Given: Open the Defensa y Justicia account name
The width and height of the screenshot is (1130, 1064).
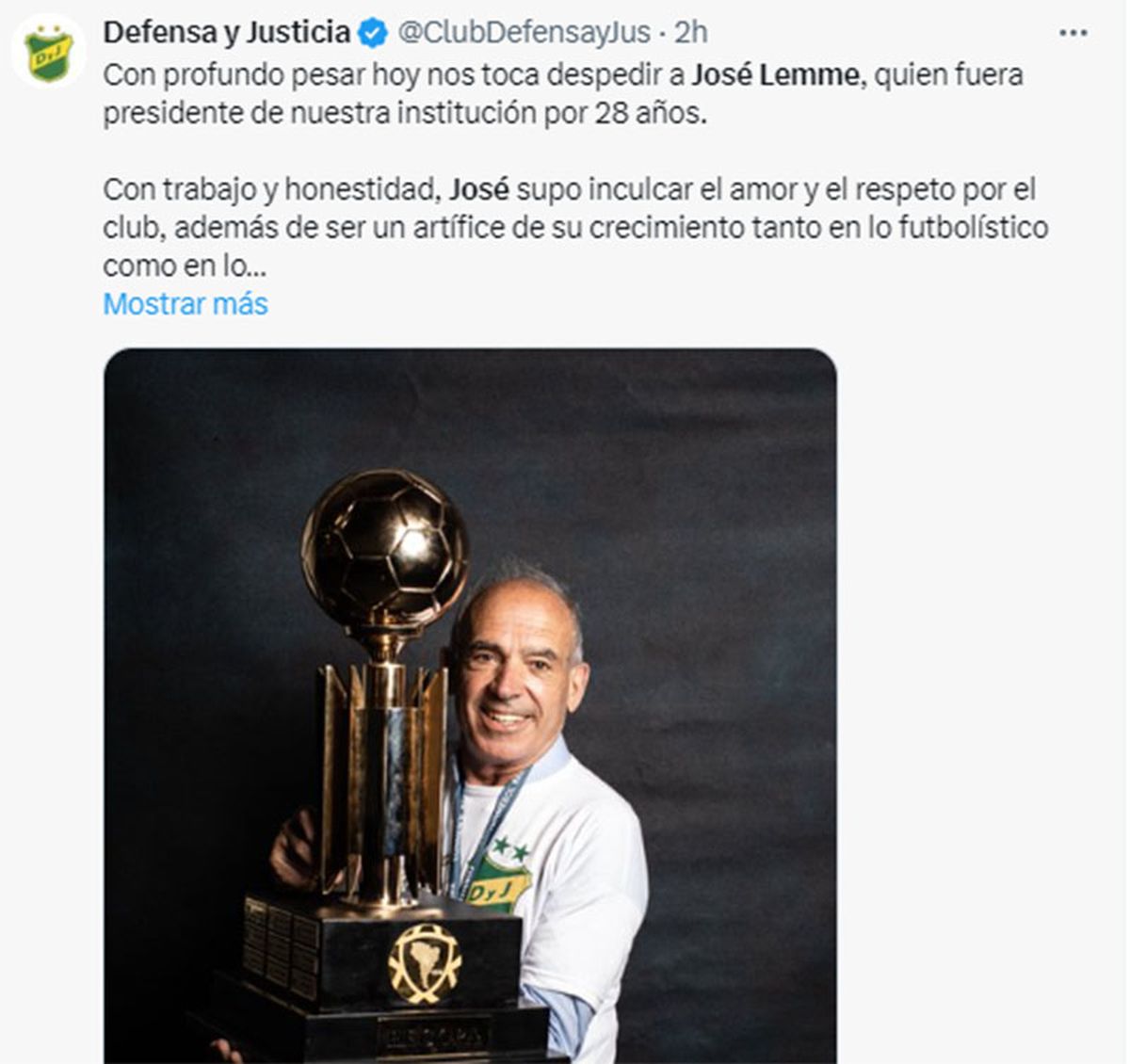Looking at the screenshot, I should (226, 33).
